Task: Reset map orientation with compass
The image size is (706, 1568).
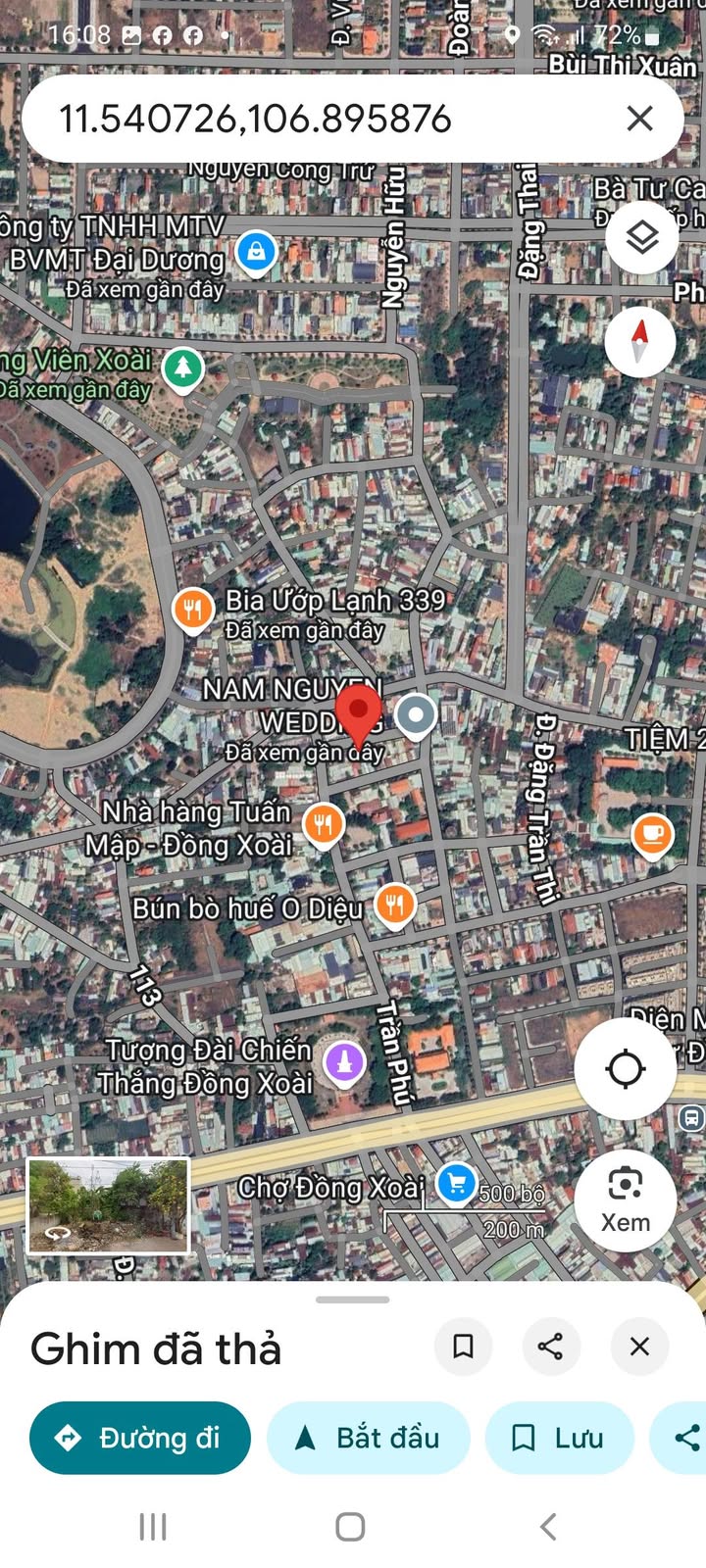Action: coord(640,341)
